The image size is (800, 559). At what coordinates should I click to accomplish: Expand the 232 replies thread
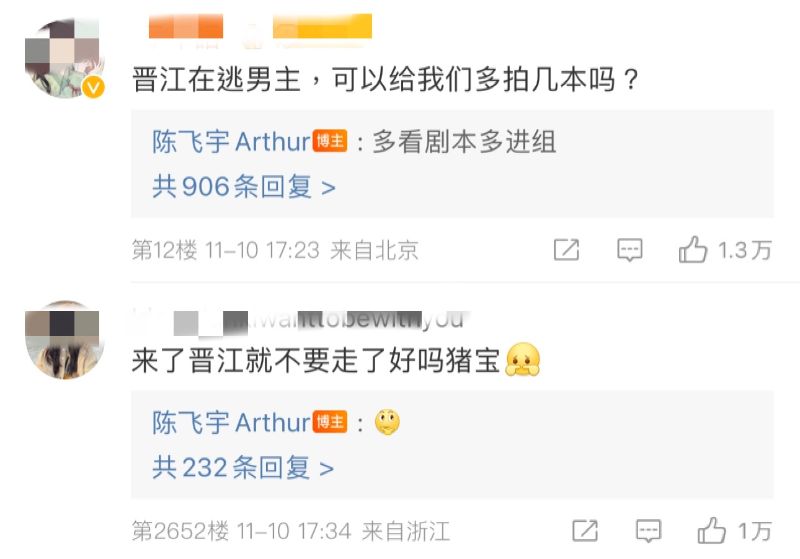[243, 467]
